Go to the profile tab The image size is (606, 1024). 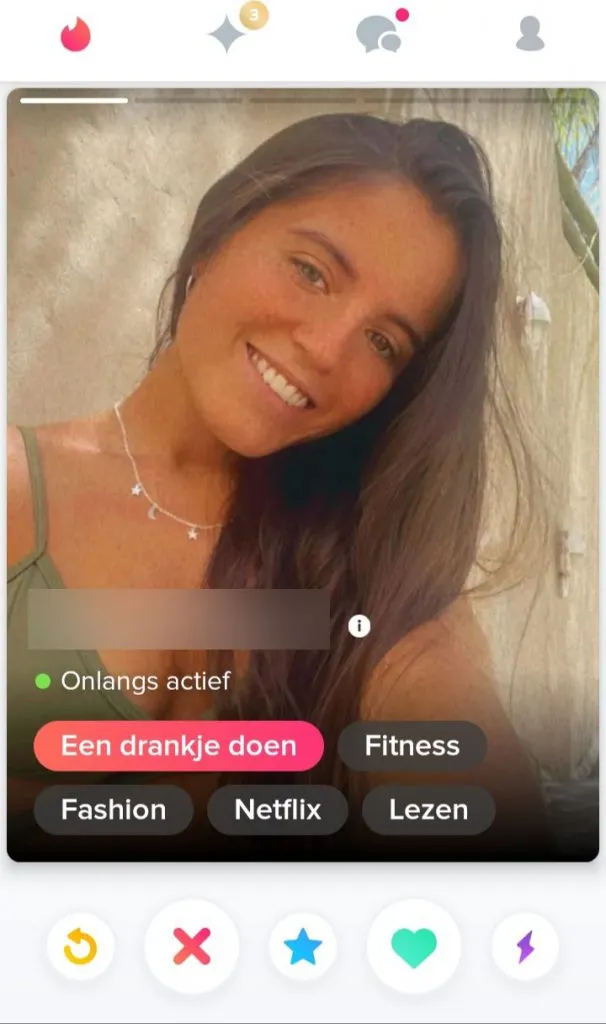[x=530, y=35]
